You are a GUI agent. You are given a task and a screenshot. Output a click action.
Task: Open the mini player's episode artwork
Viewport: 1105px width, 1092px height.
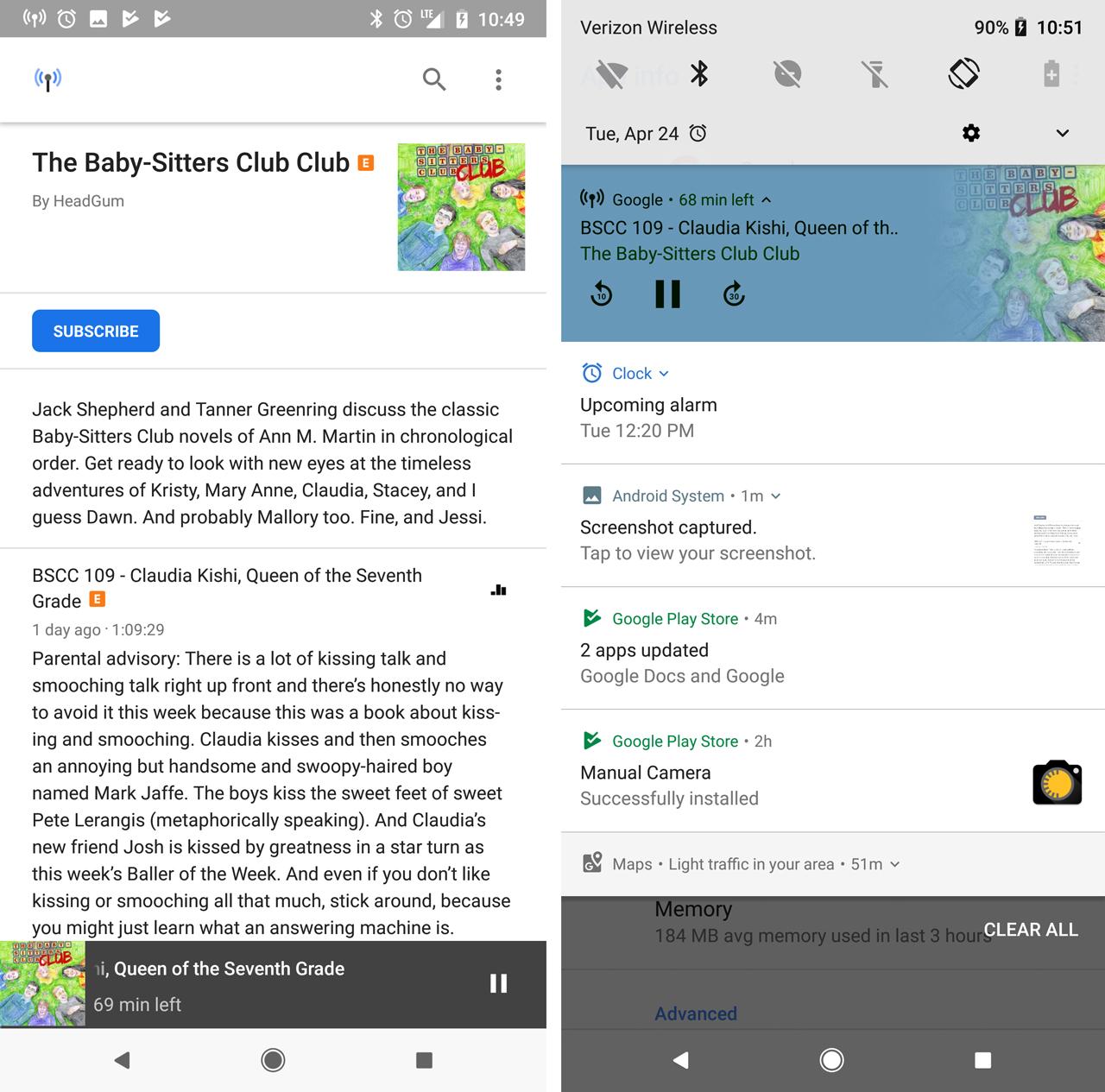[x=42, y=983]
